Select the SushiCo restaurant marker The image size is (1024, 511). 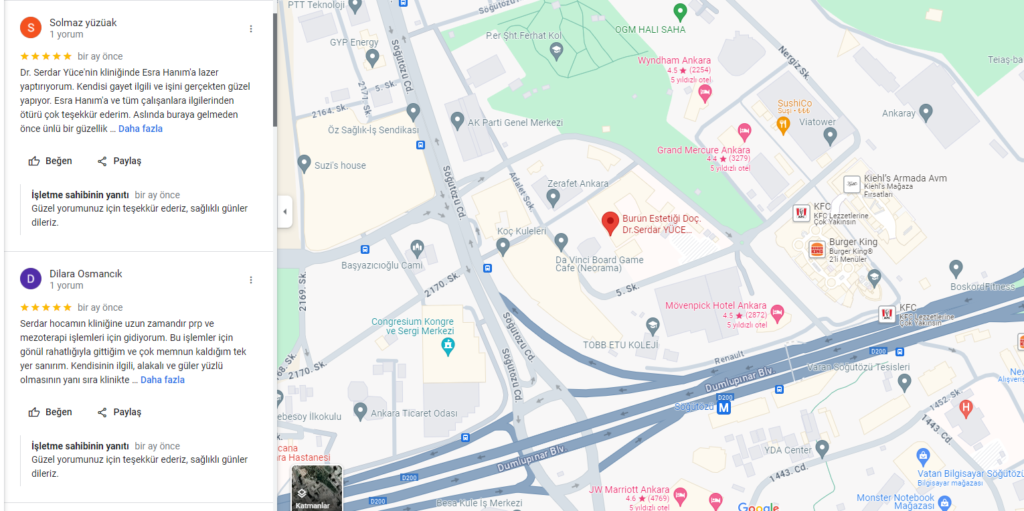pos(783,124)
